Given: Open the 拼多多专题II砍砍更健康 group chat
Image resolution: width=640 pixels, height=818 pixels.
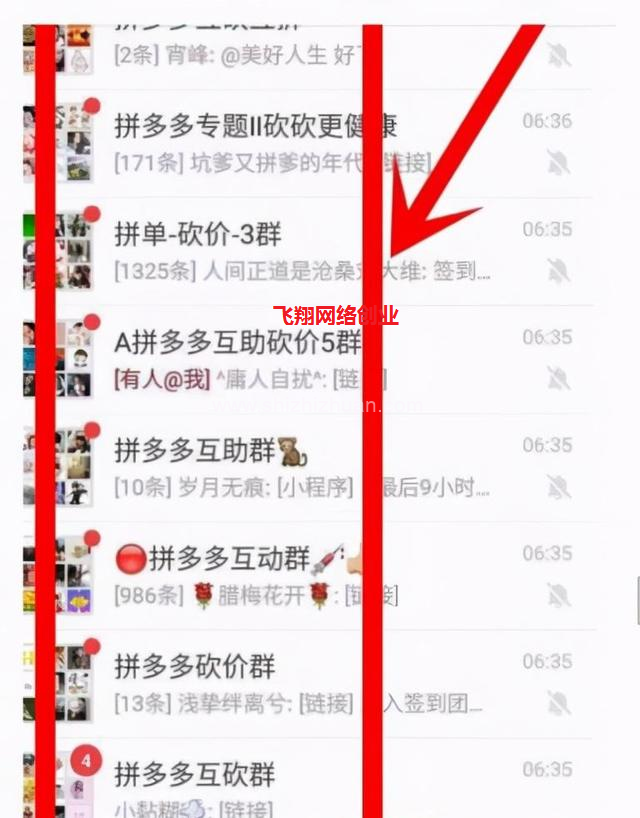Looking at the screenshot, I should pos(255,127).
